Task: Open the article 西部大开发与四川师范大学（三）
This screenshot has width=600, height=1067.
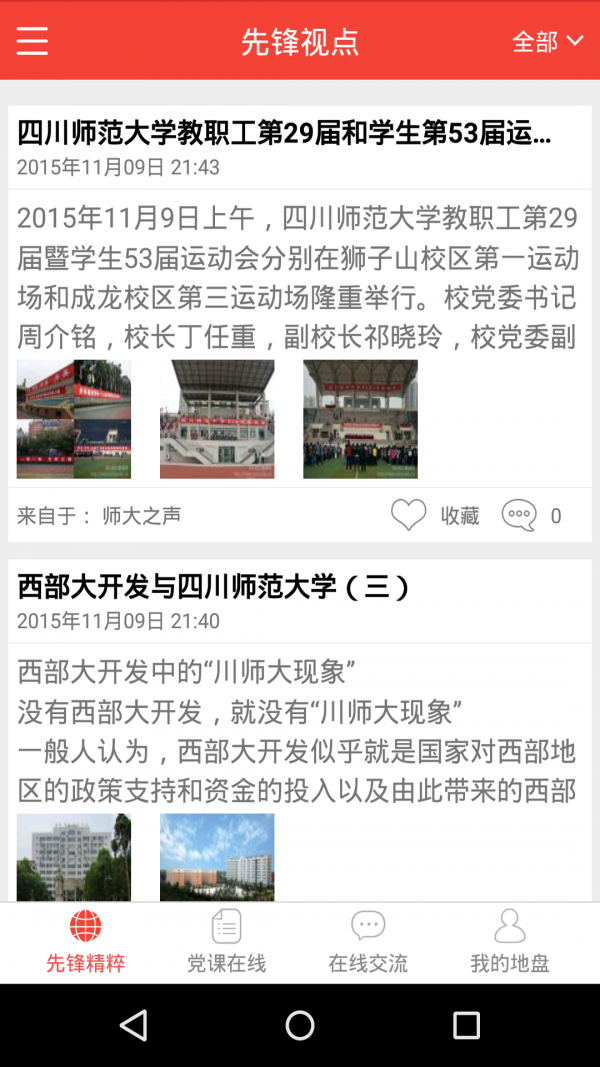Action: 214,587
